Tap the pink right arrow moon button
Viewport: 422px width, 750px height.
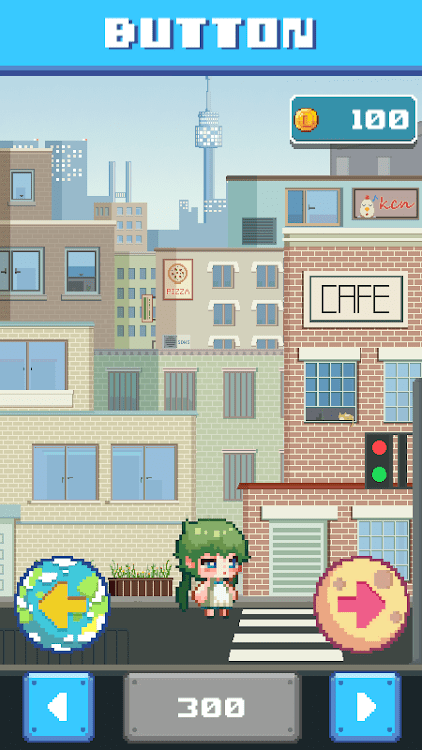(362, 604)
